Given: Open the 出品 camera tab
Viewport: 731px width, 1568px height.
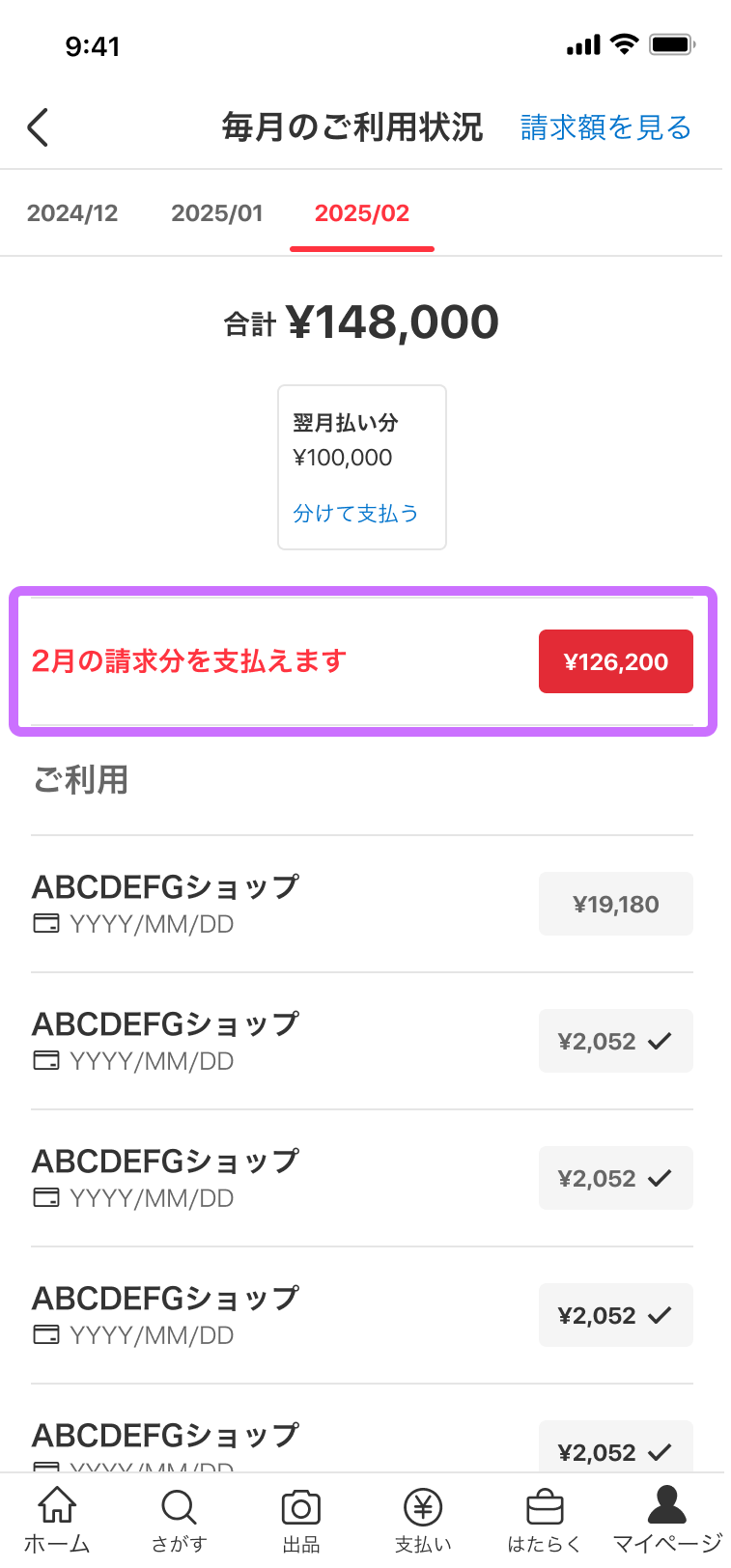Looking at the screenshot, I should coord(301,1519).
